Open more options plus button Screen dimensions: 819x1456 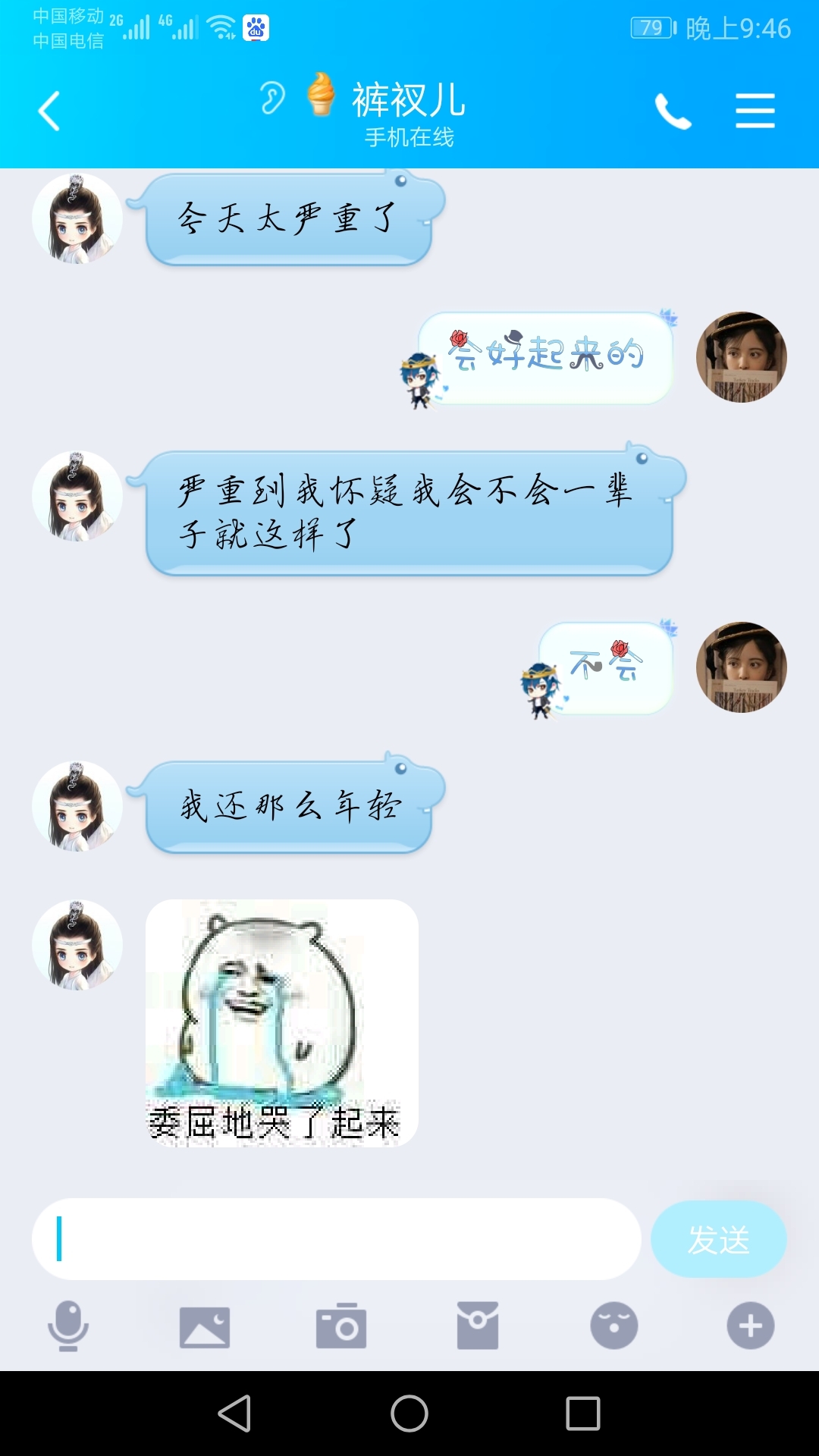[x=751, y=1326]
